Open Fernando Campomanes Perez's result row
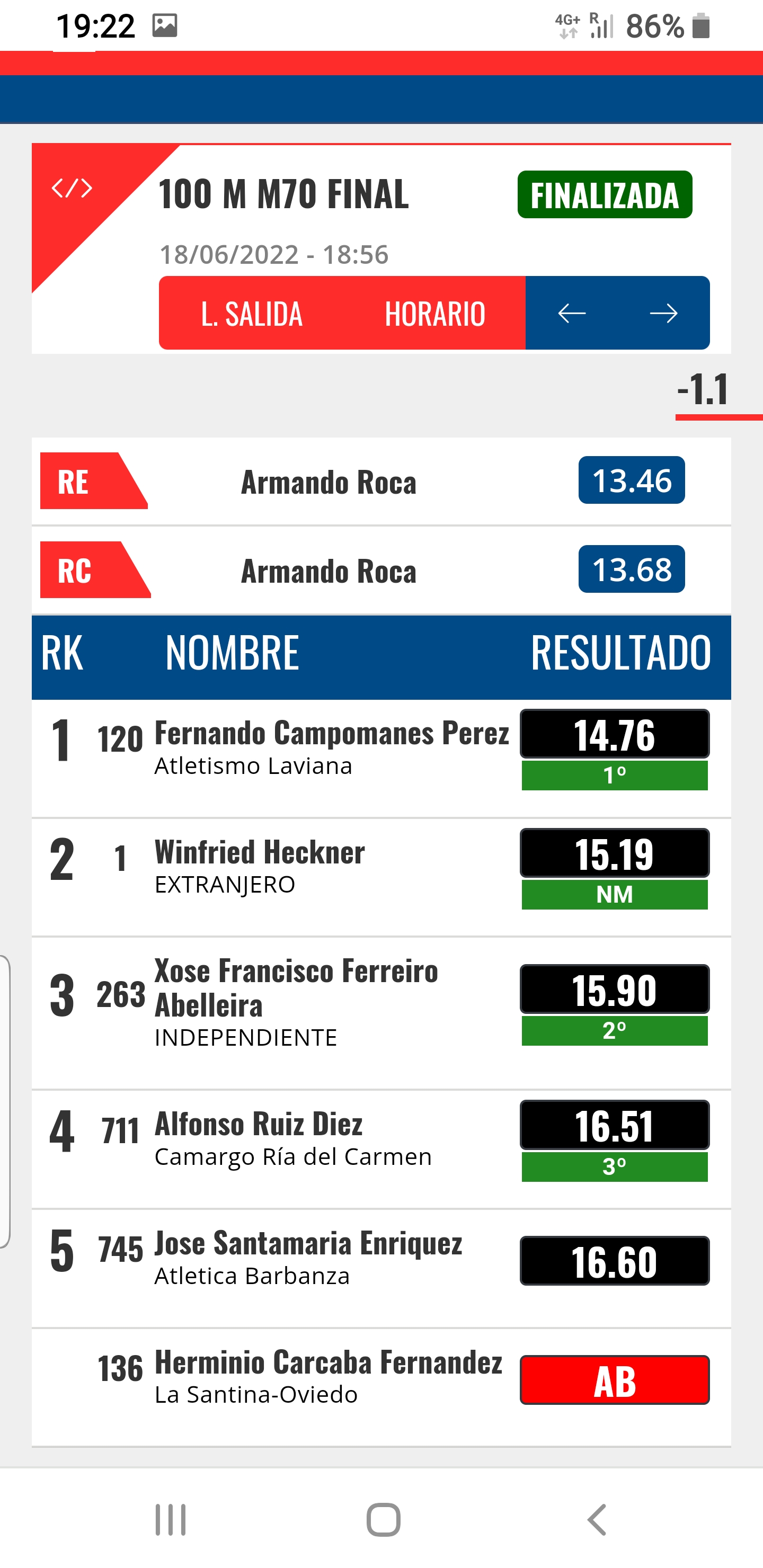The image size is (763, 1568). (x=381, y=759)
